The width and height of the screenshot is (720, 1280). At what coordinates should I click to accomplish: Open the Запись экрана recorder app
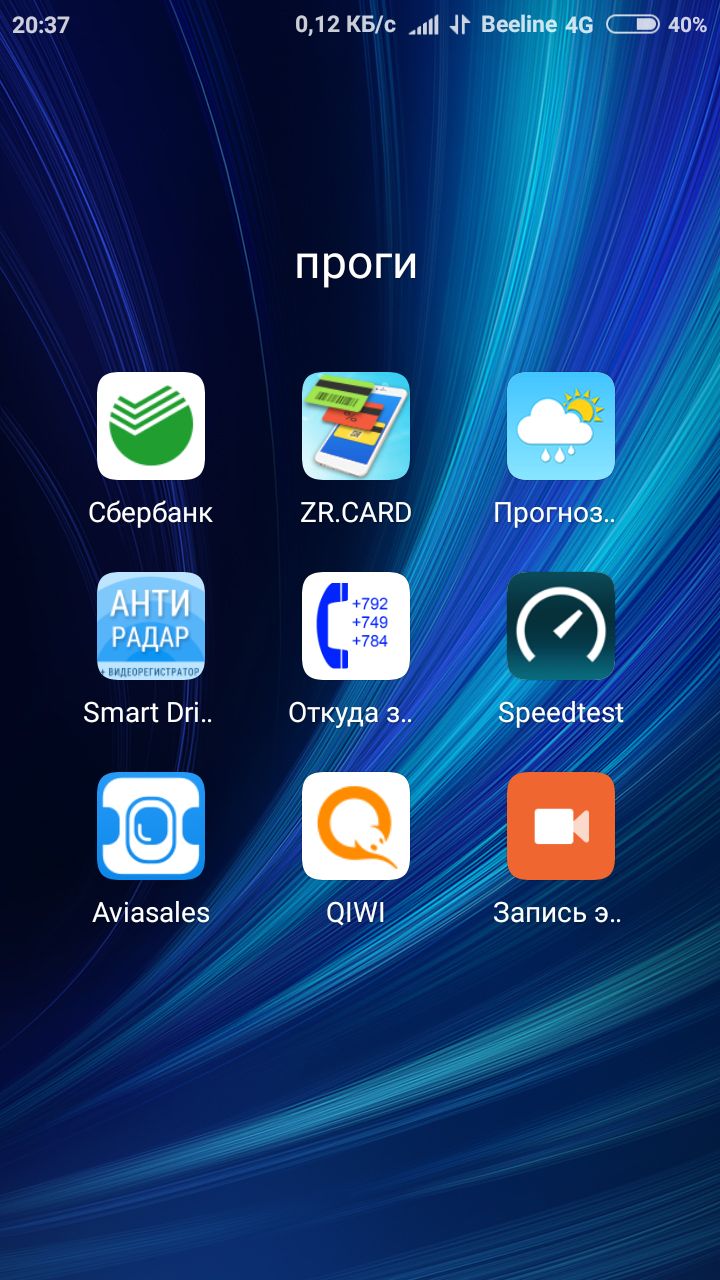pyautogui.click(x=561, y=826)
